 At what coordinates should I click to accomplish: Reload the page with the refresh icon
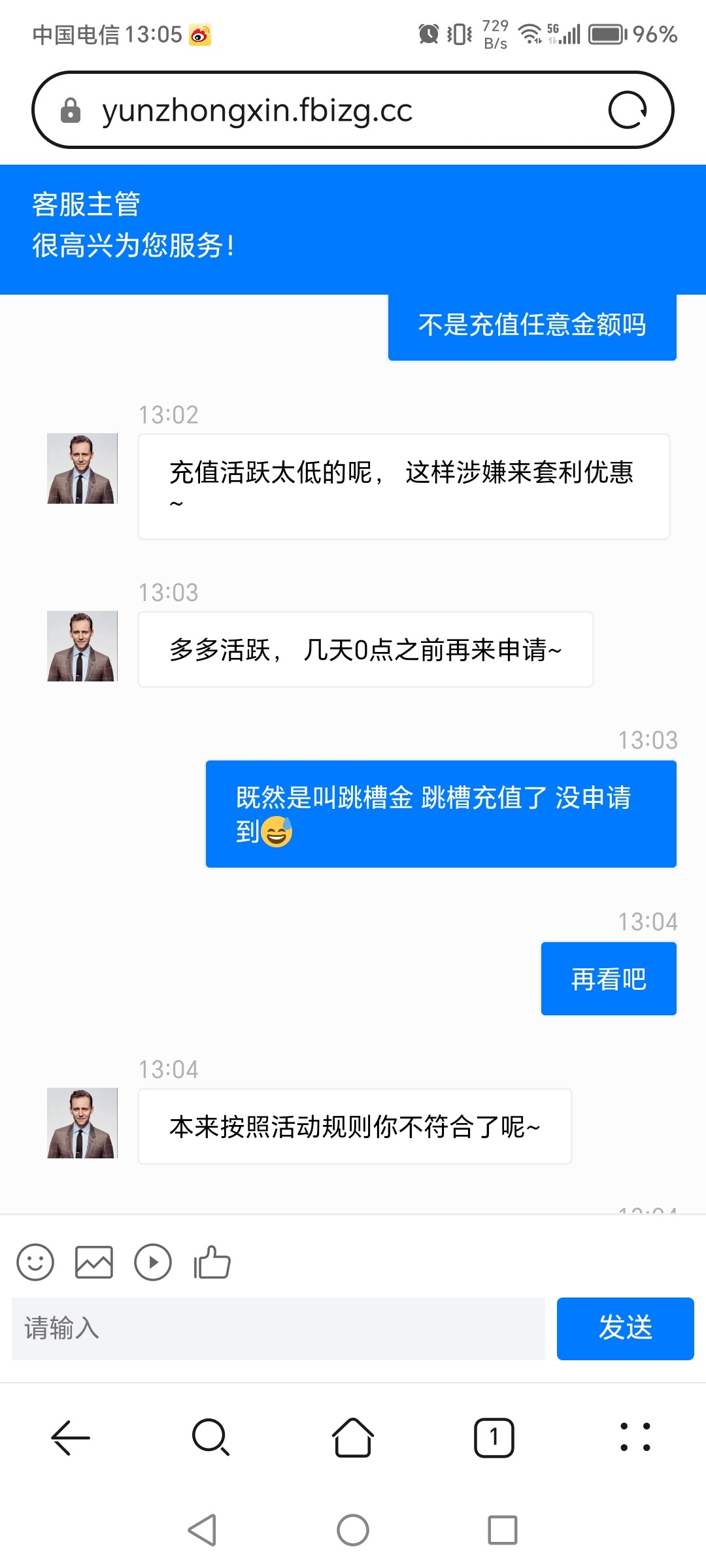628,110
